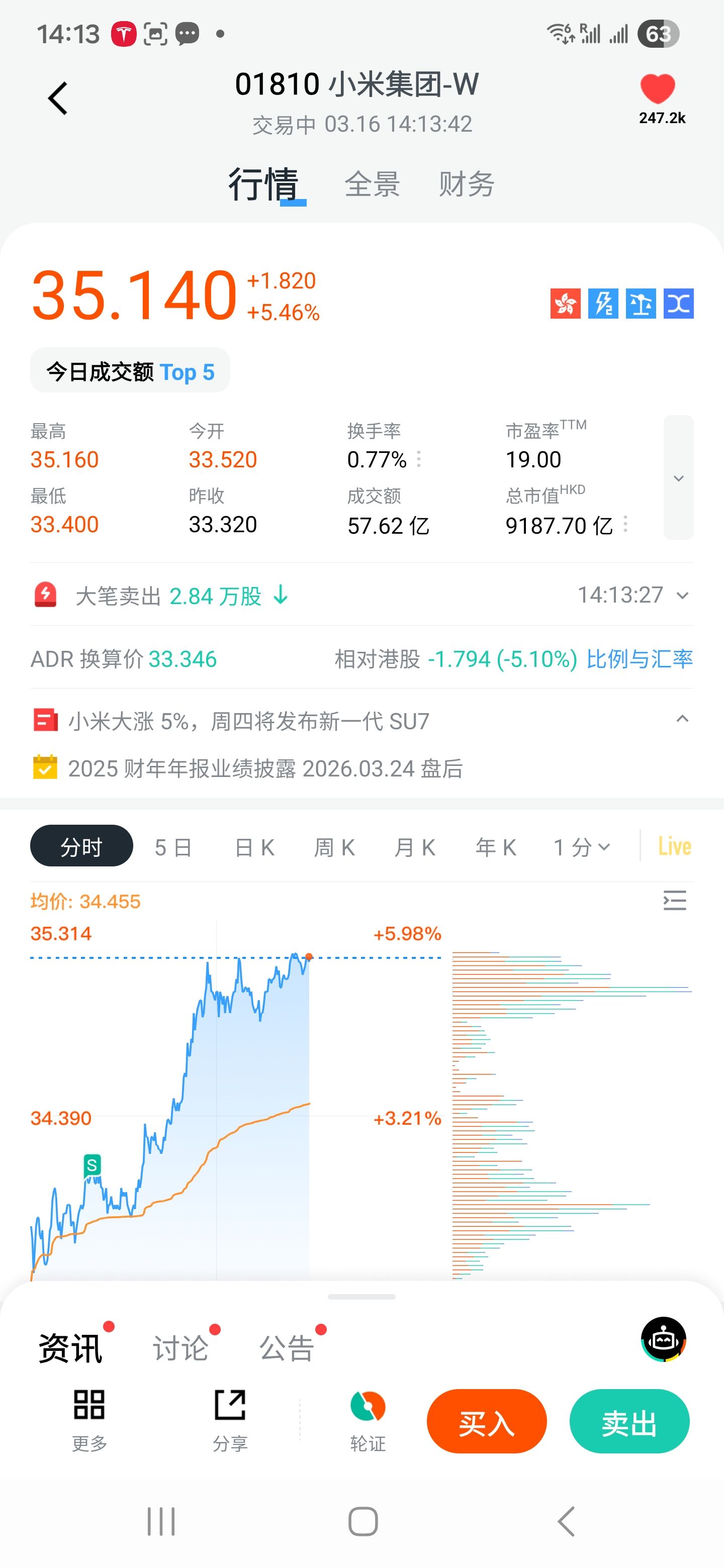This screenshot has height=1568, width=724.
Task: Switch to the 全景 tab
Action: coord(372,184)
